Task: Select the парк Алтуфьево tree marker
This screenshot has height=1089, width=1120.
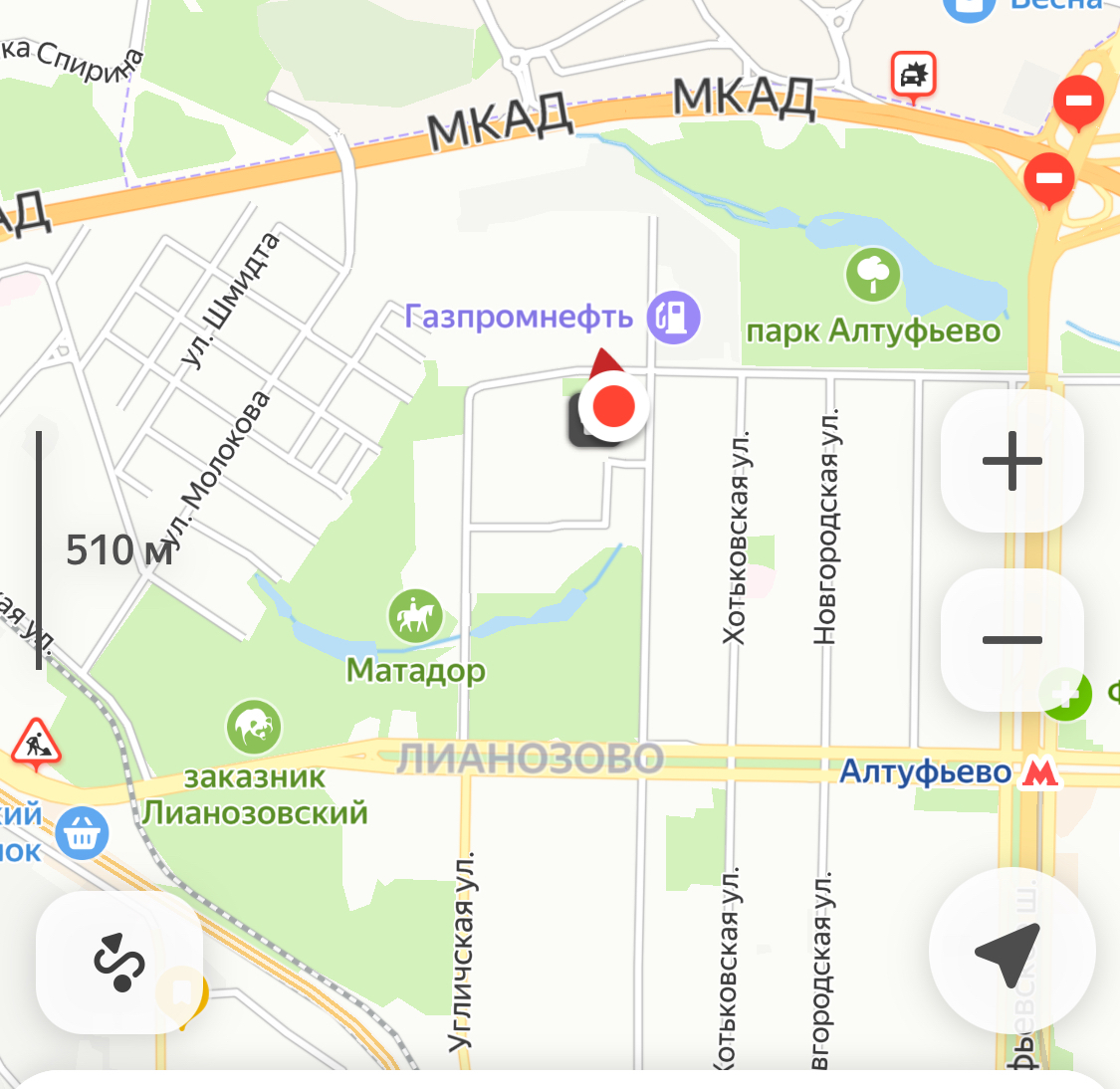Action: pyautogui.click(x=873, y=274)
